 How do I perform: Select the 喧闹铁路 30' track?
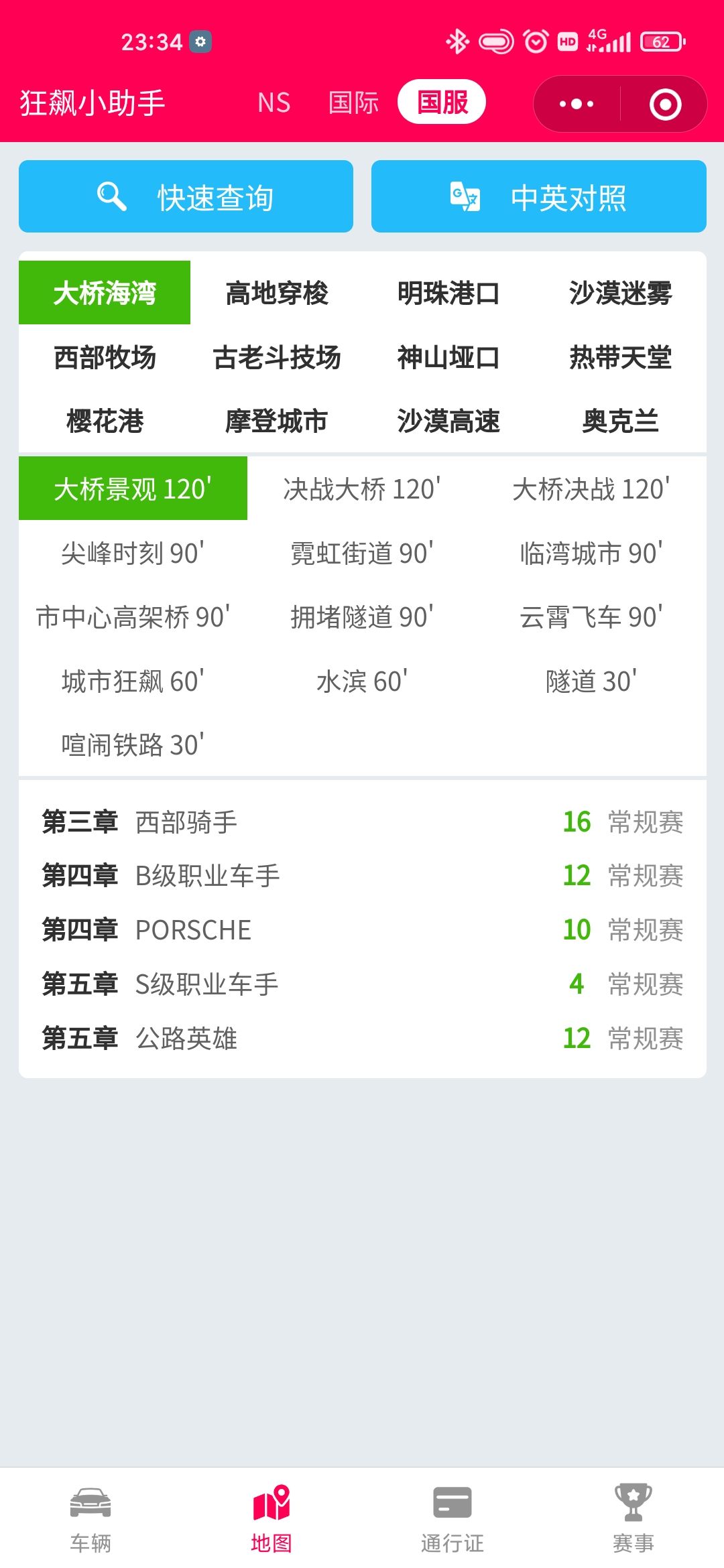point(133,744)
